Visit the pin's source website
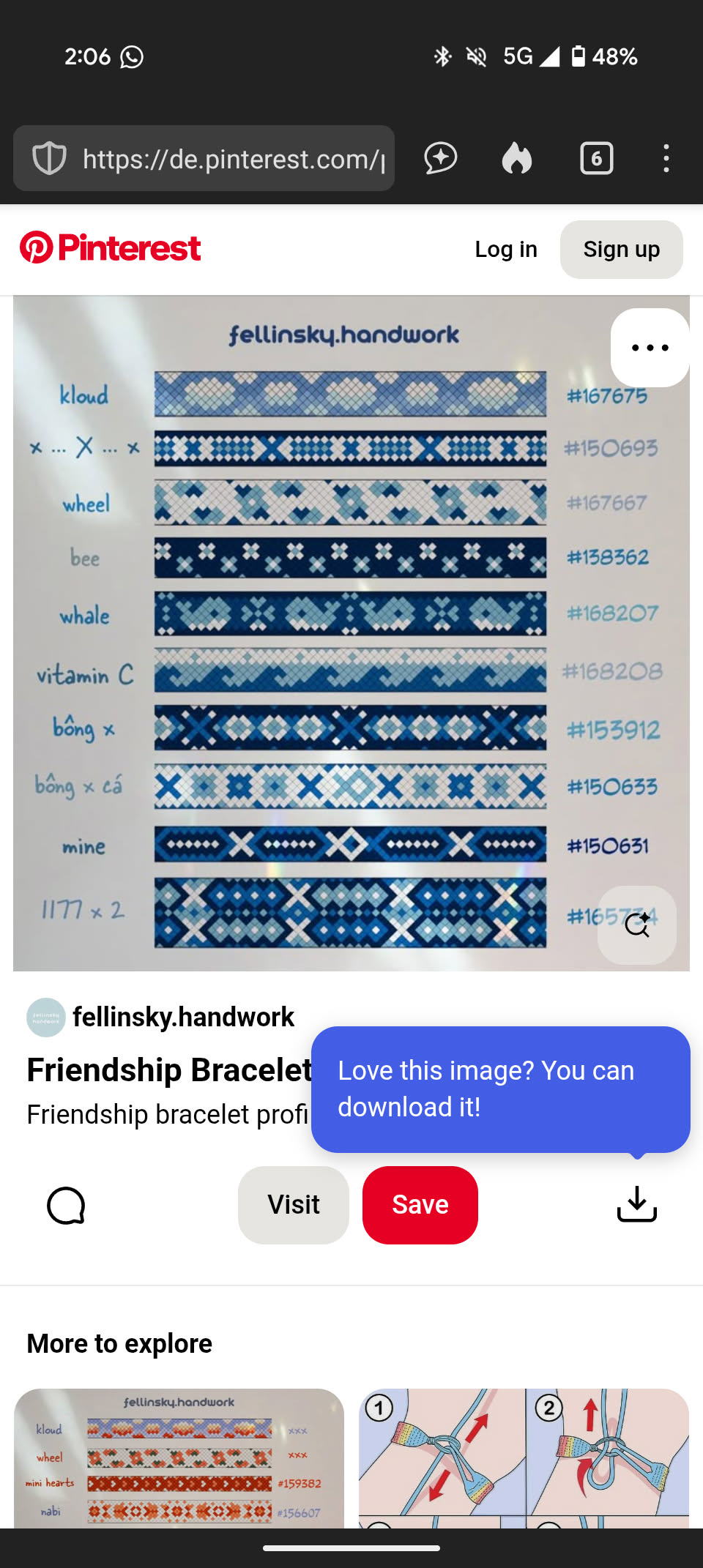This screenshot has width=703, height=1568. coord(293,1205)
